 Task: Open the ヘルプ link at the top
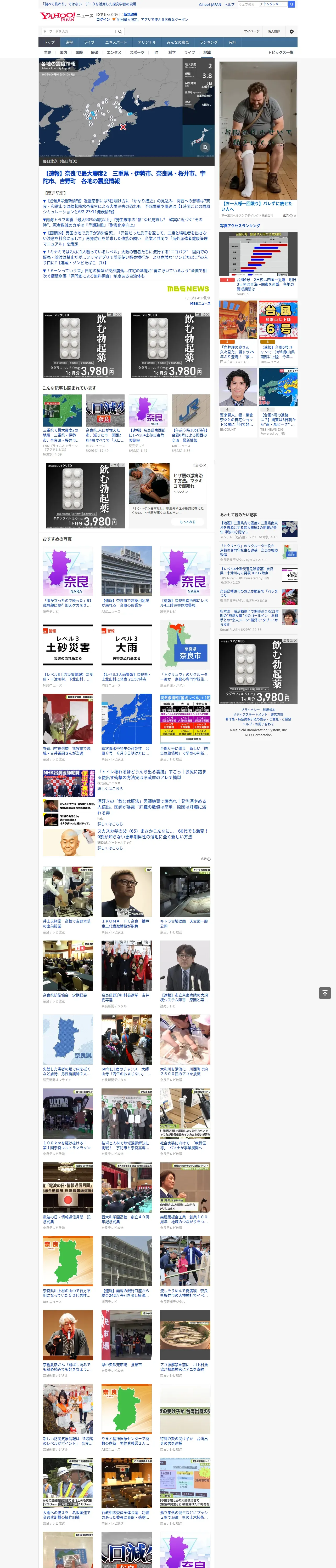[x=229, y=4]
